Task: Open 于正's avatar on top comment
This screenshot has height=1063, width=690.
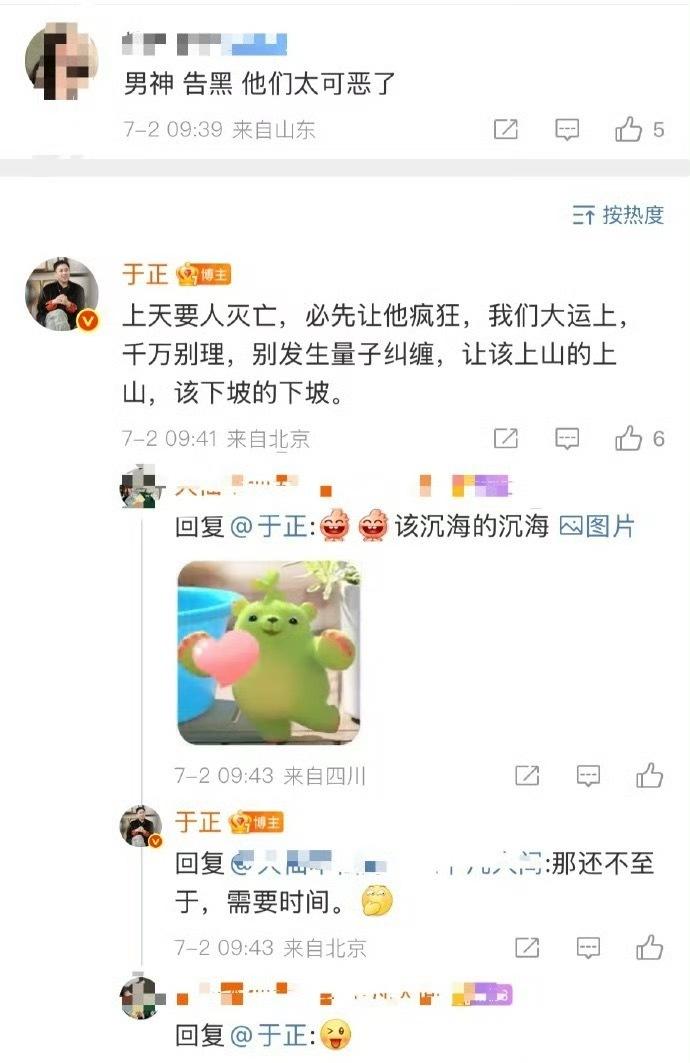Action: [61, 295]
